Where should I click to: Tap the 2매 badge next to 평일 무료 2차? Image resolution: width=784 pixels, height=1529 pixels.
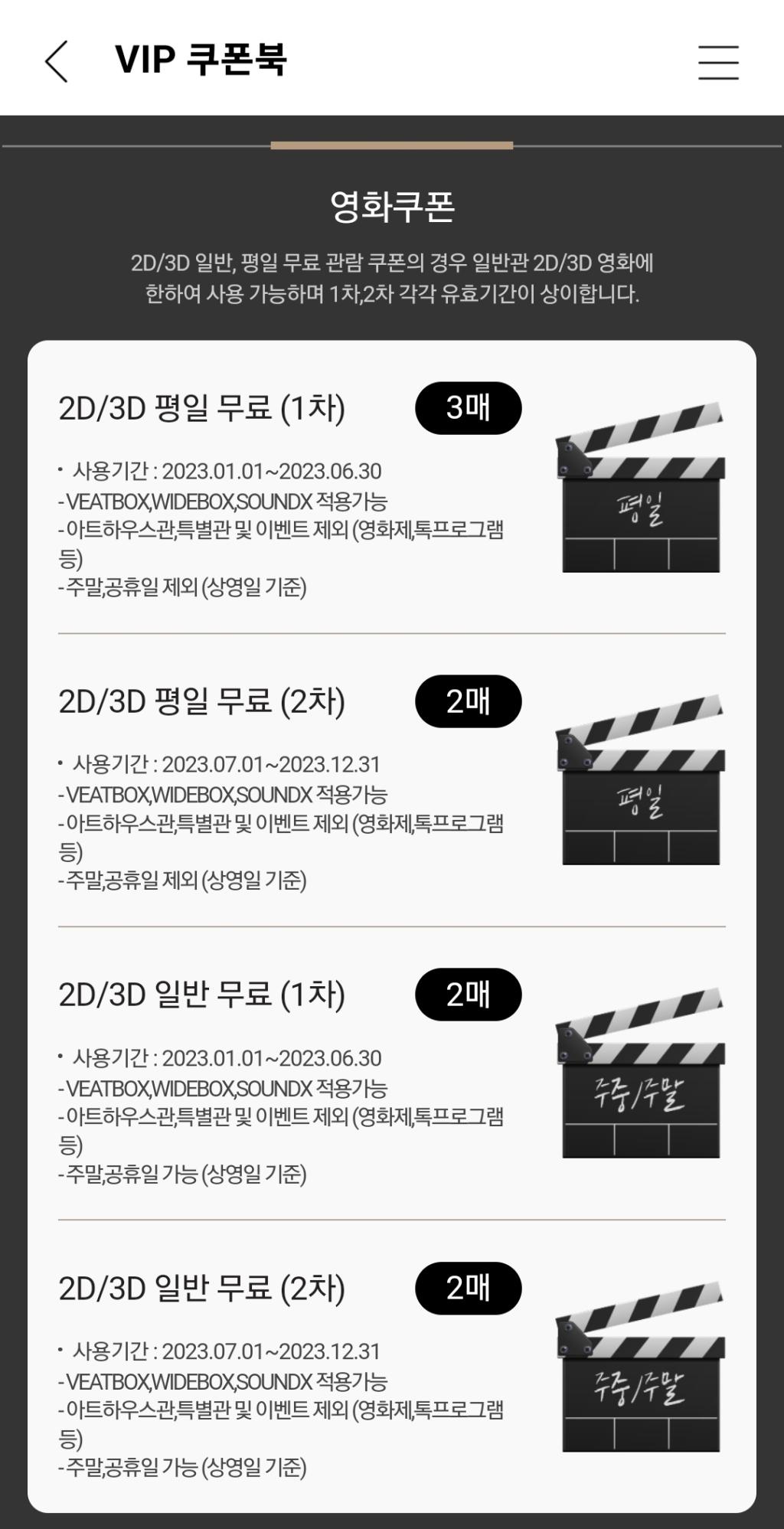(x=470, y=701)
